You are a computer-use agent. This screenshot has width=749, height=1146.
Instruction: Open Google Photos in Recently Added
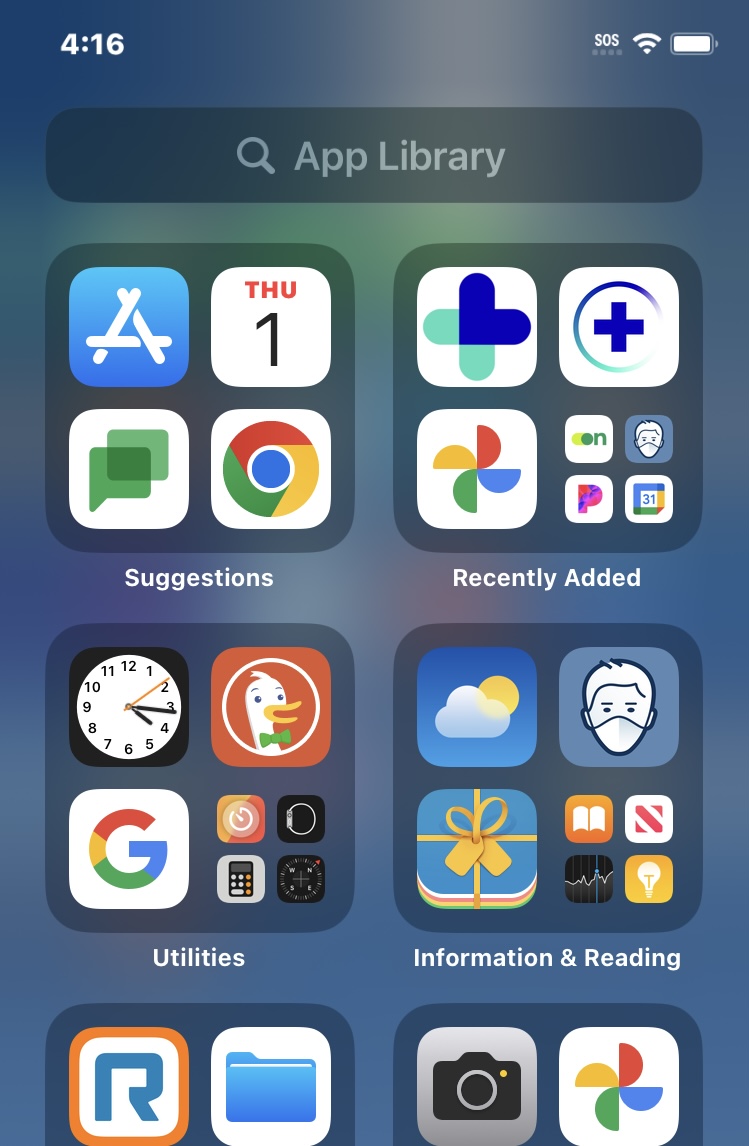click(x=477, y=468)
